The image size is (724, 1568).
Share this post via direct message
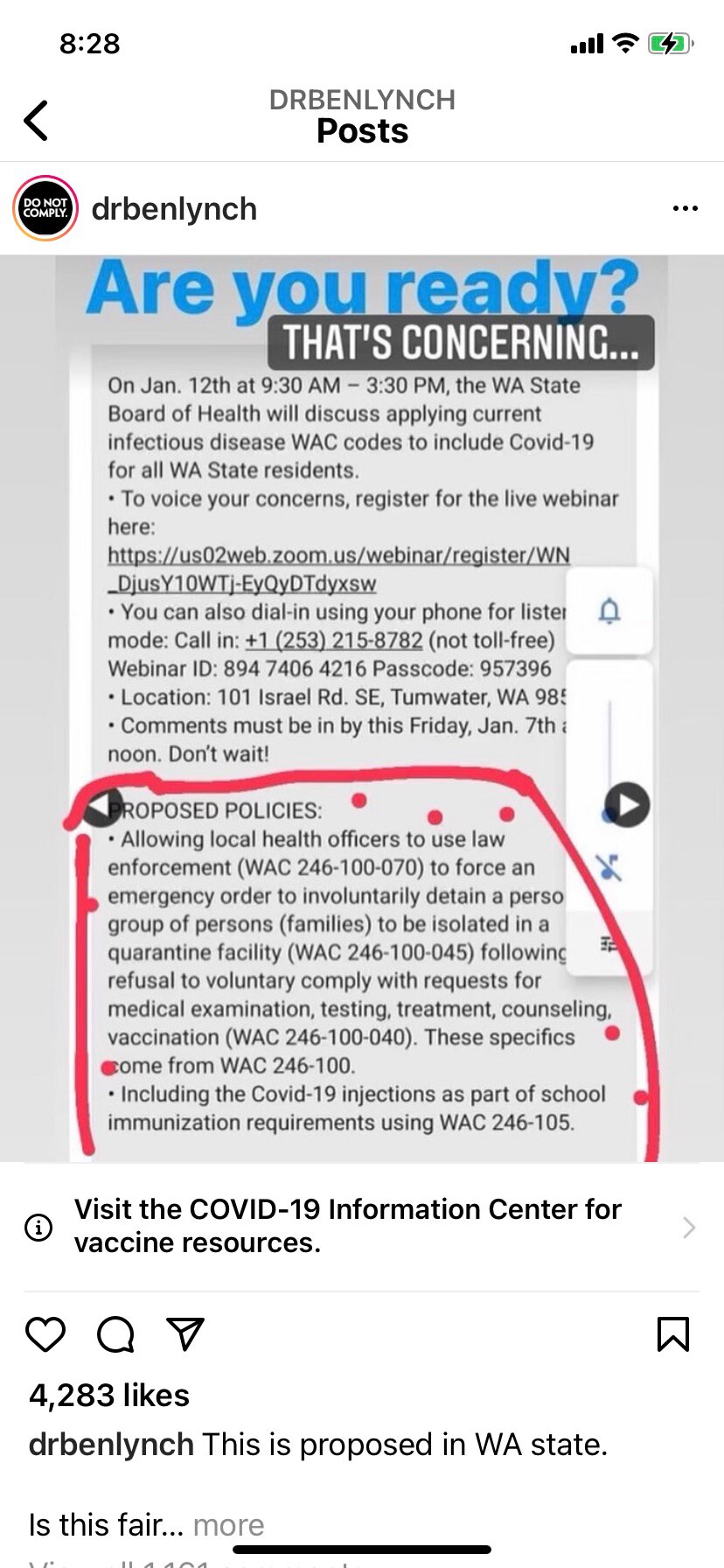pos(185,1333)
